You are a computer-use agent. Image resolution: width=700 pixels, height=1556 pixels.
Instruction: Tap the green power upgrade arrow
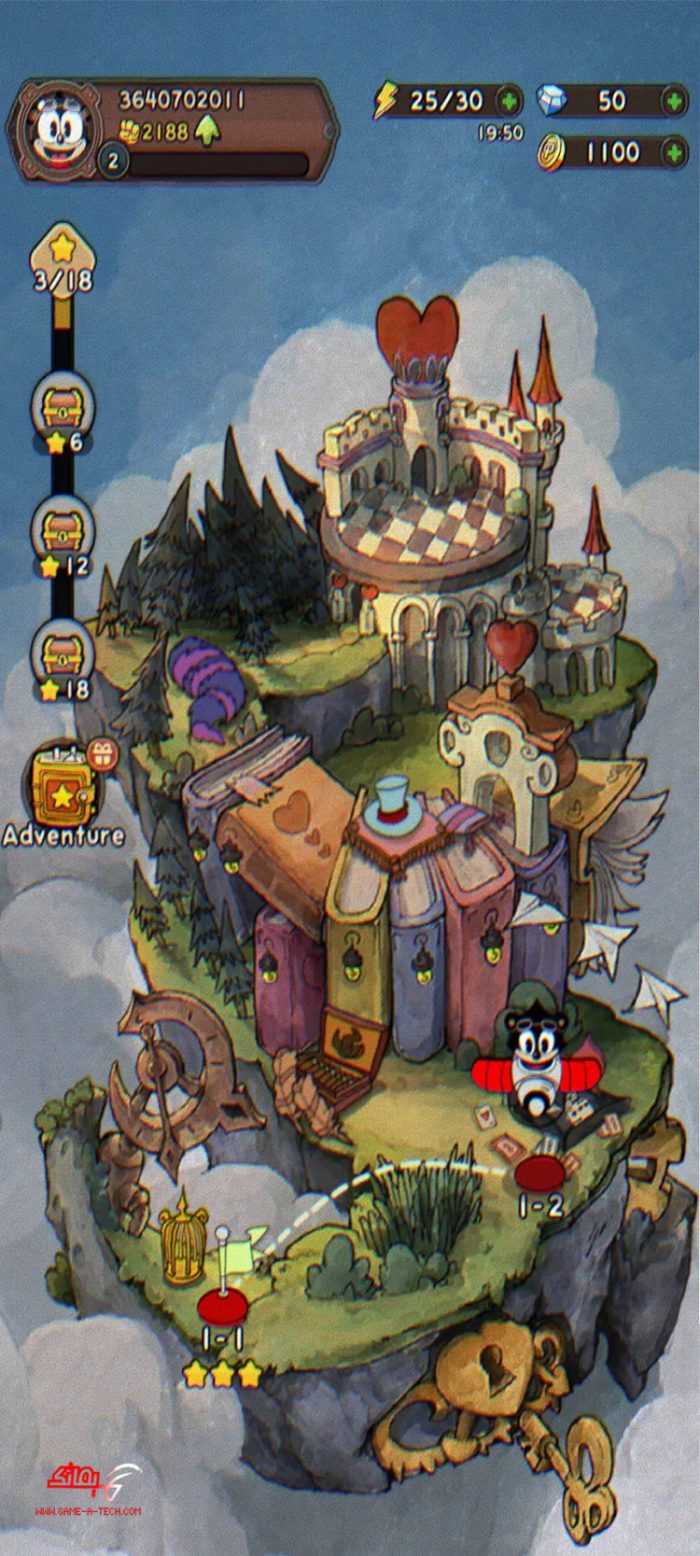click(x=206, y=131)
